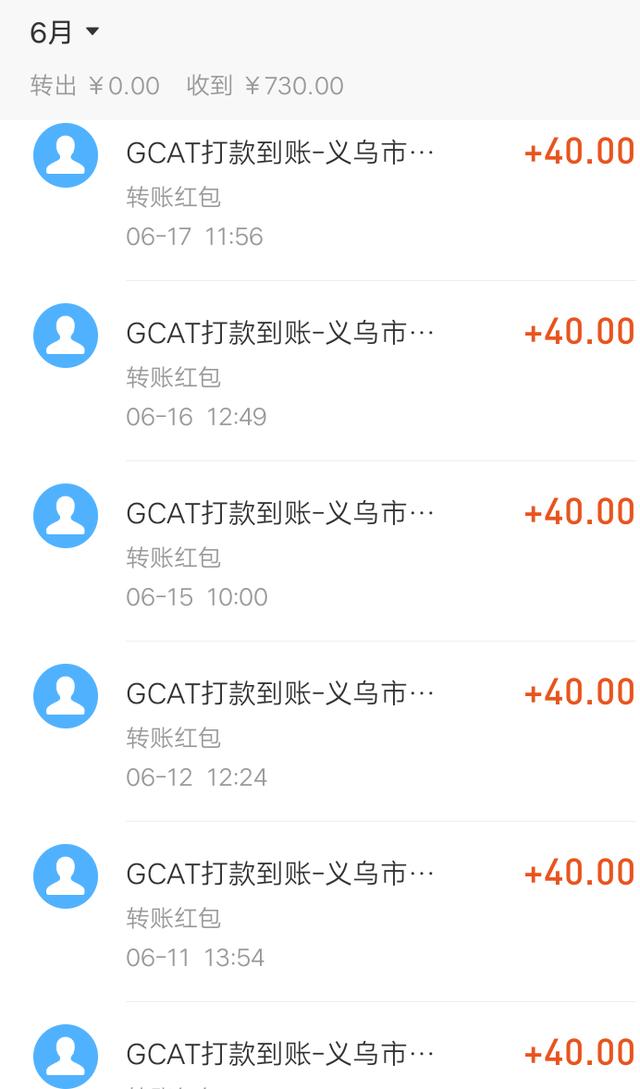The image size is (640, 1089).
Task: Open the 06-11 13:54 transfer record
Action: pos(320,911)
